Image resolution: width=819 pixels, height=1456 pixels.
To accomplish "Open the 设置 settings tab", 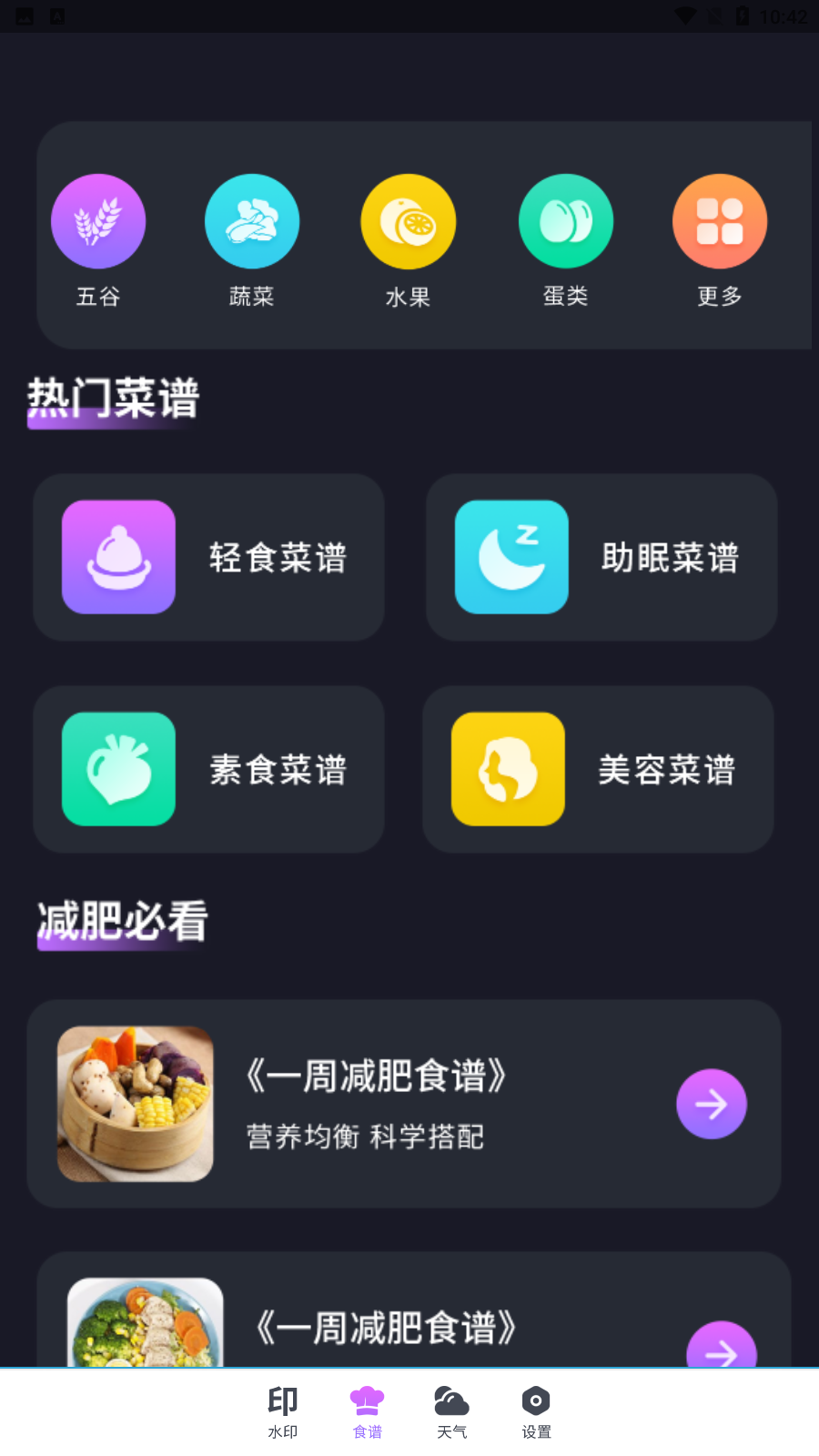I will click(536, 1411).
